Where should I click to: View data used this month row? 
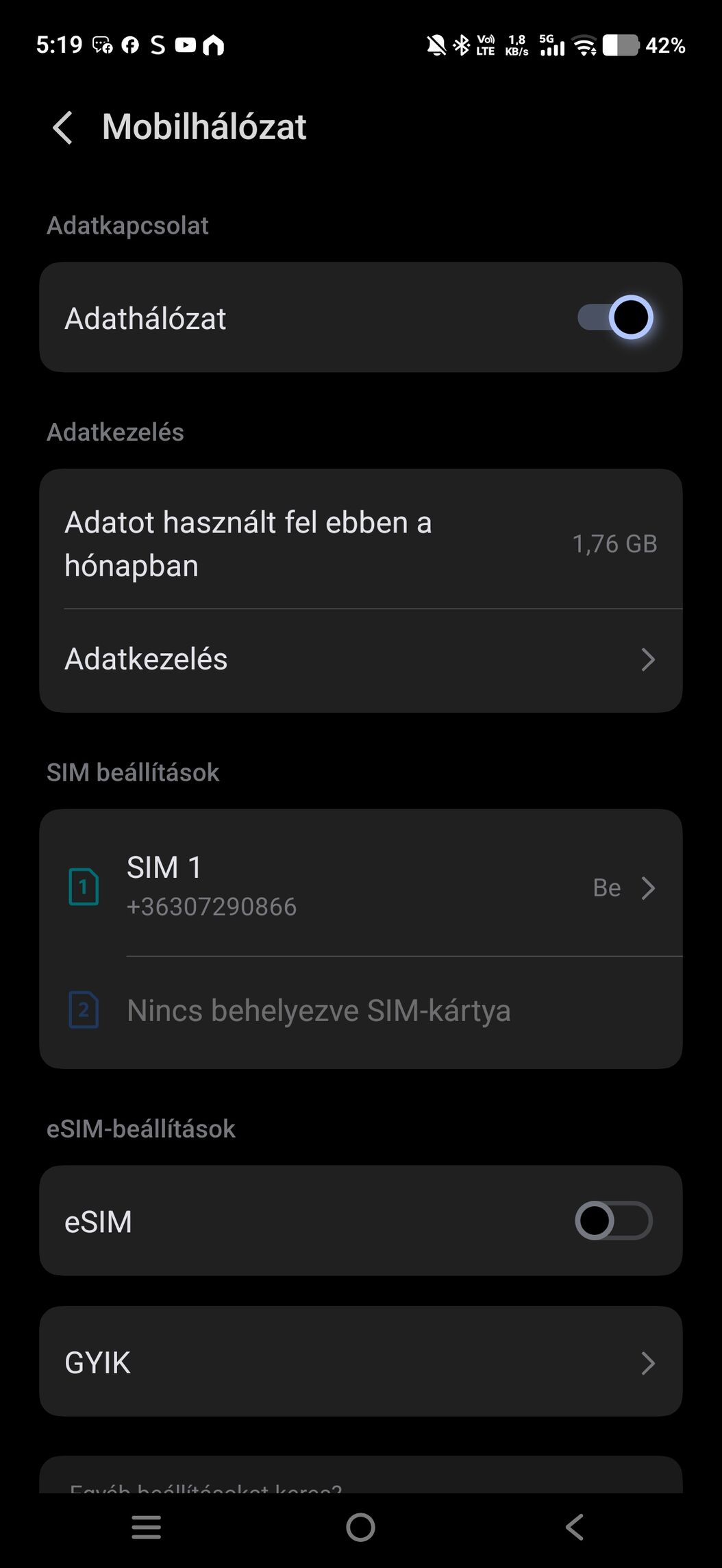click(x=360, y=543)
